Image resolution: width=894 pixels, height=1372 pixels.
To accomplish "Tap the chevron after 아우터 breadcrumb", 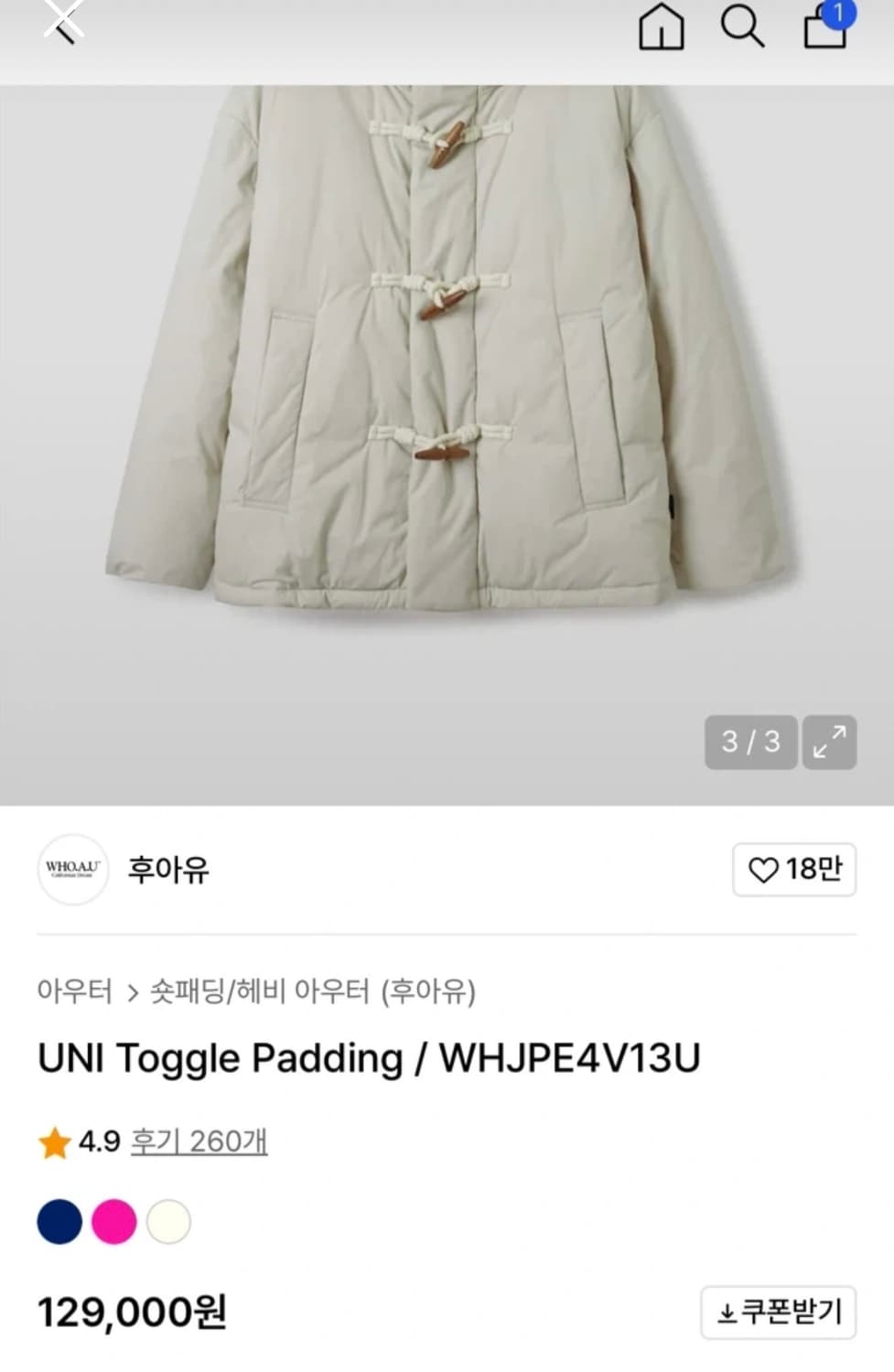I will [132, 989].
